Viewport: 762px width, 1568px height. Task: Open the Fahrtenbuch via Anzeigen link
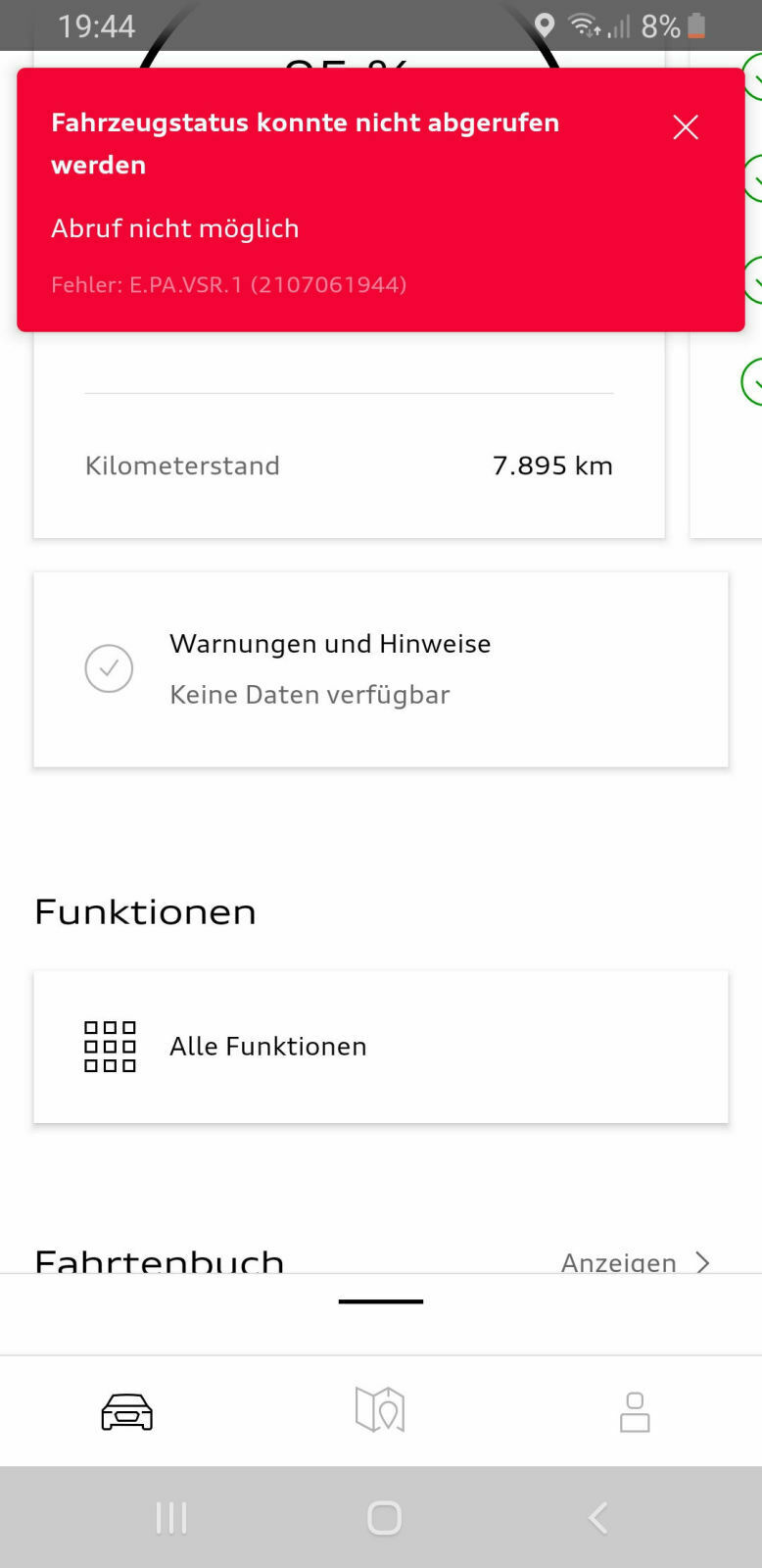tap(618, 1263)
